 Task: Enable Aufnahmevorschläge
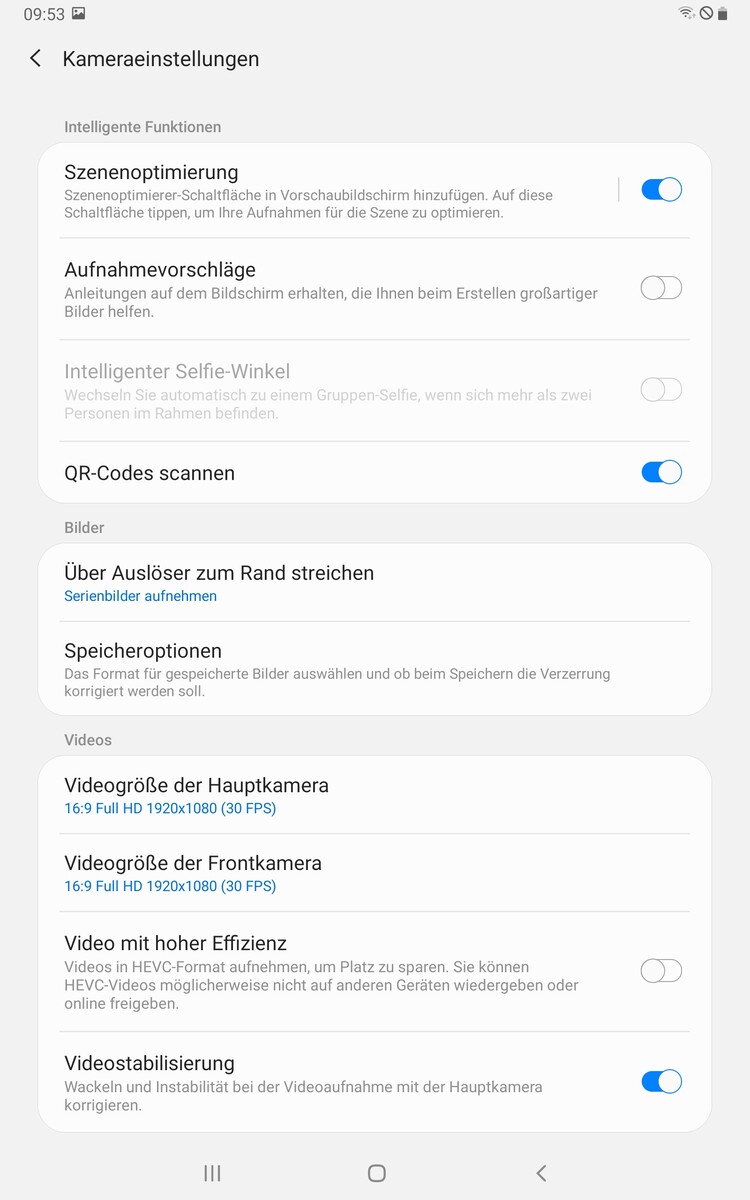coord(661,288)
